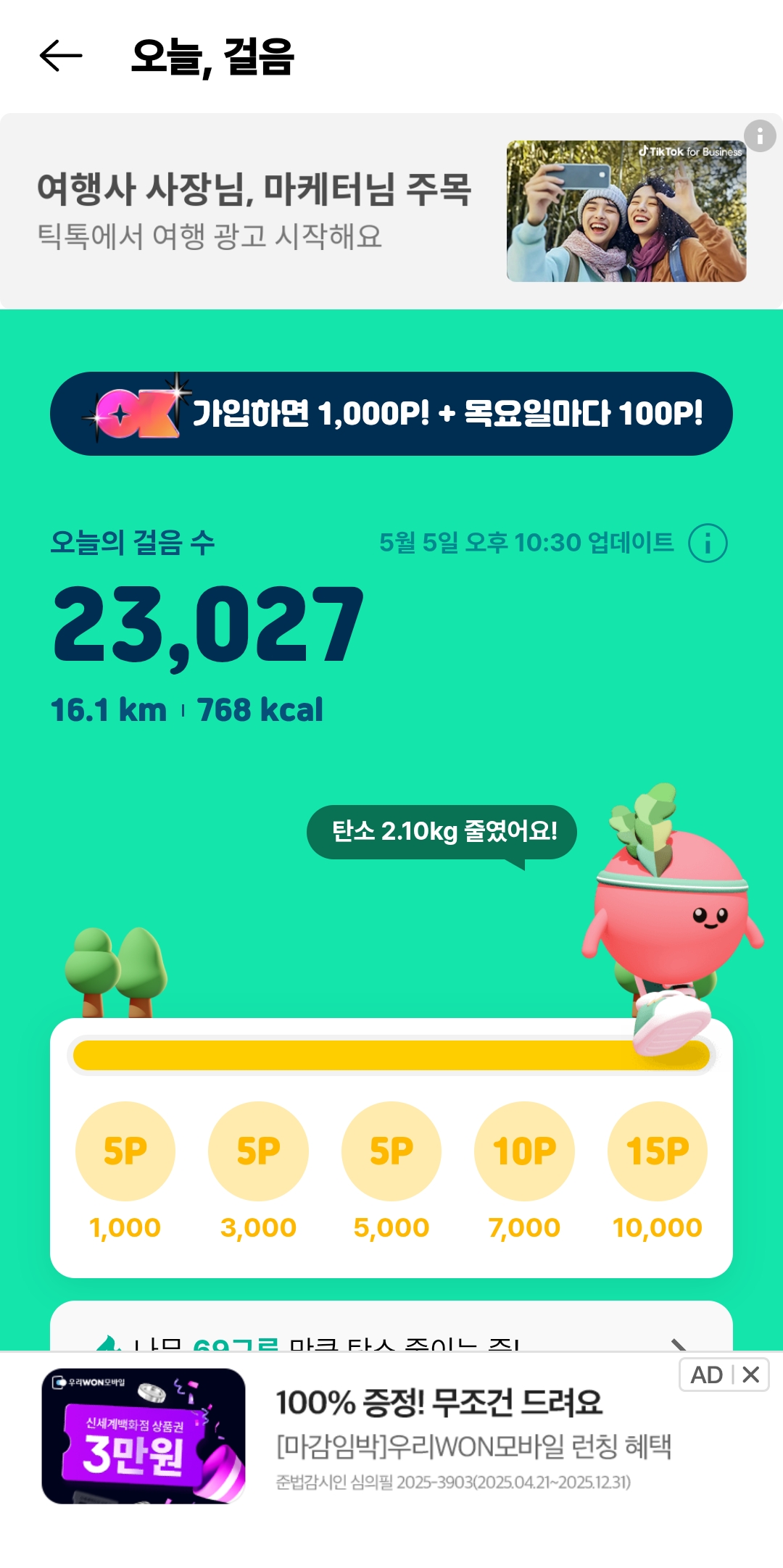Viewport: 783px width, 1568px height.
Task: Open the OK 가입하면 1,000P promotion banner
Action: [x=391, y=414]
